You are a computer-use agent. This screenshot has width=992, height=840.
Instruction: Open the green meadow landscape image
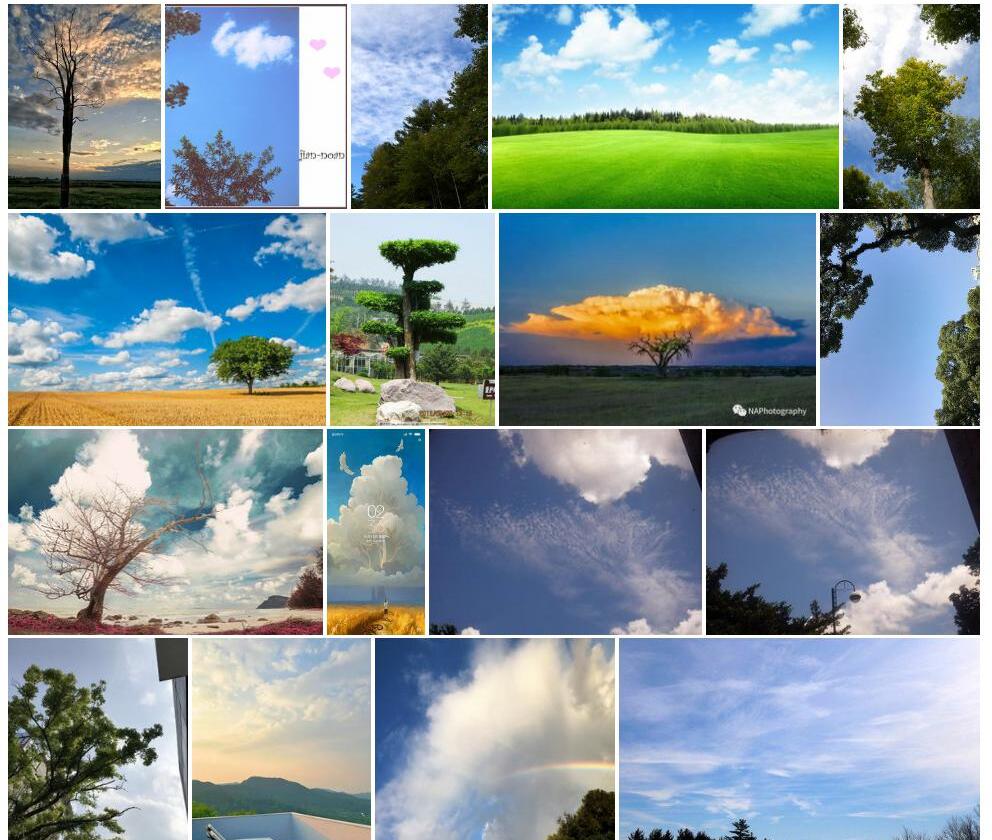665,106
